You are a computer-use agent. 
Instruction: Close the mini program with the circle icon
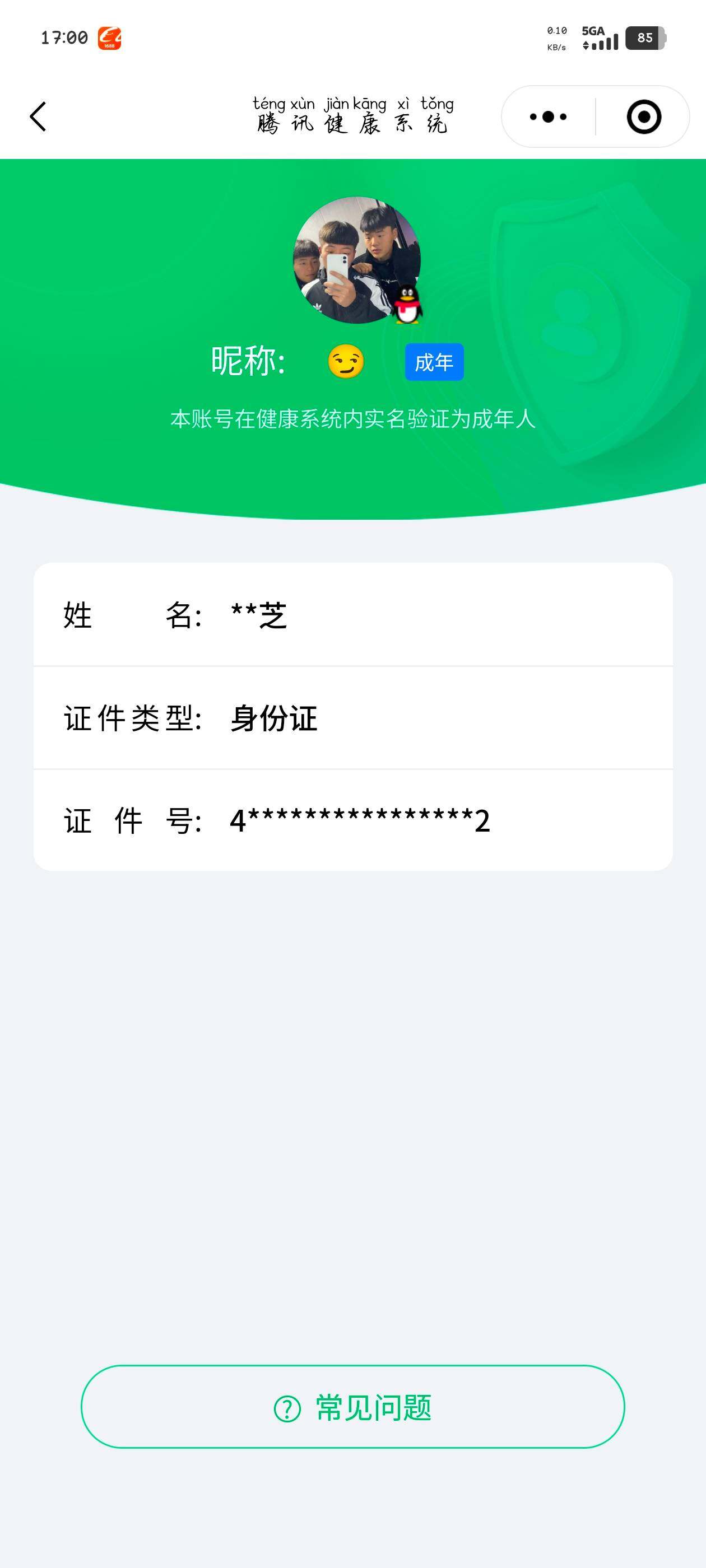(x=644, y=116)
